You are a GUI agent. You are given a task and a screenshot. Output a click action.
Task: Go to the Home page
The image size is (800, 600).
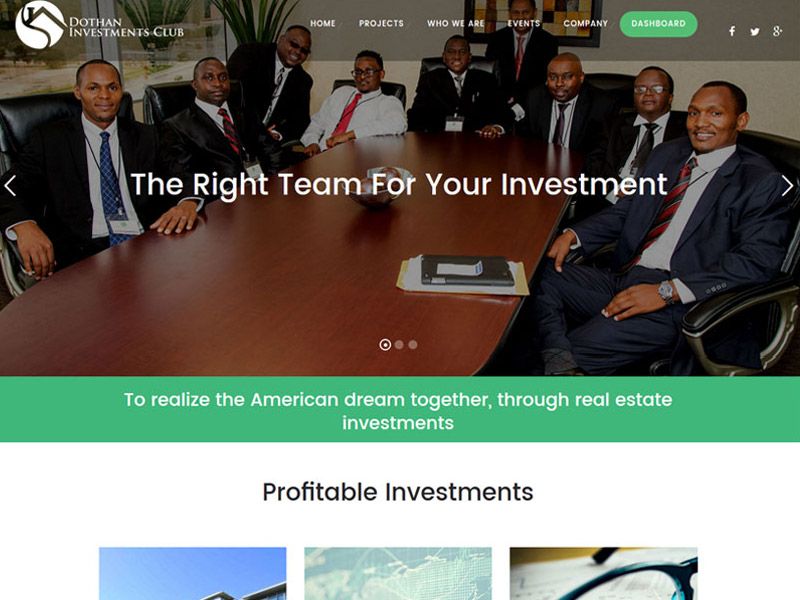click(x=323, y=23)
